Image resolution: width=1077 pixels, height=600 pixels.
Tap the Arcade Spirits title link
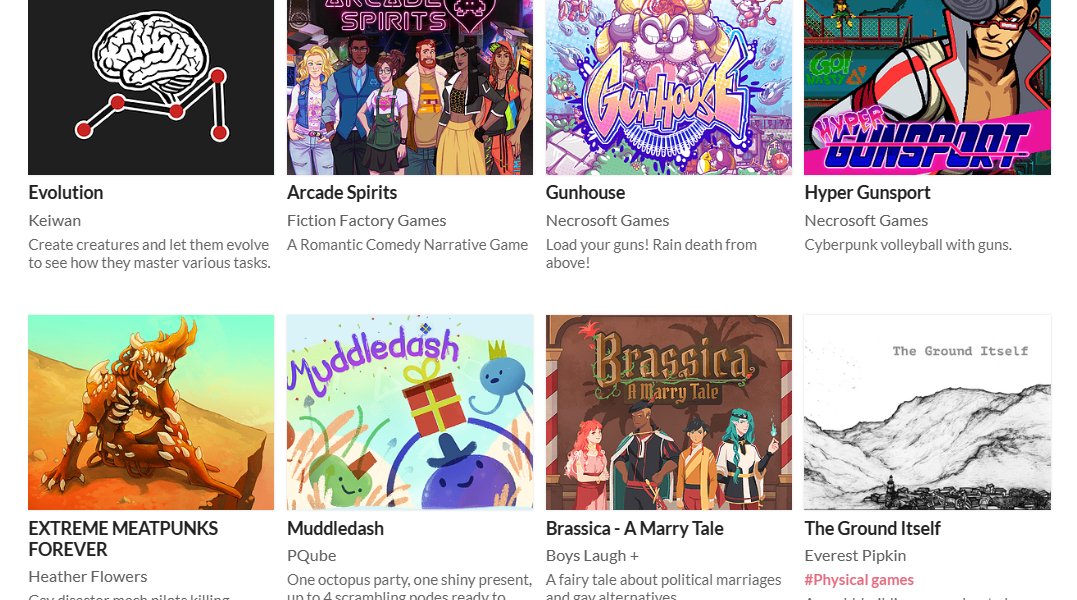coord(341,192)
